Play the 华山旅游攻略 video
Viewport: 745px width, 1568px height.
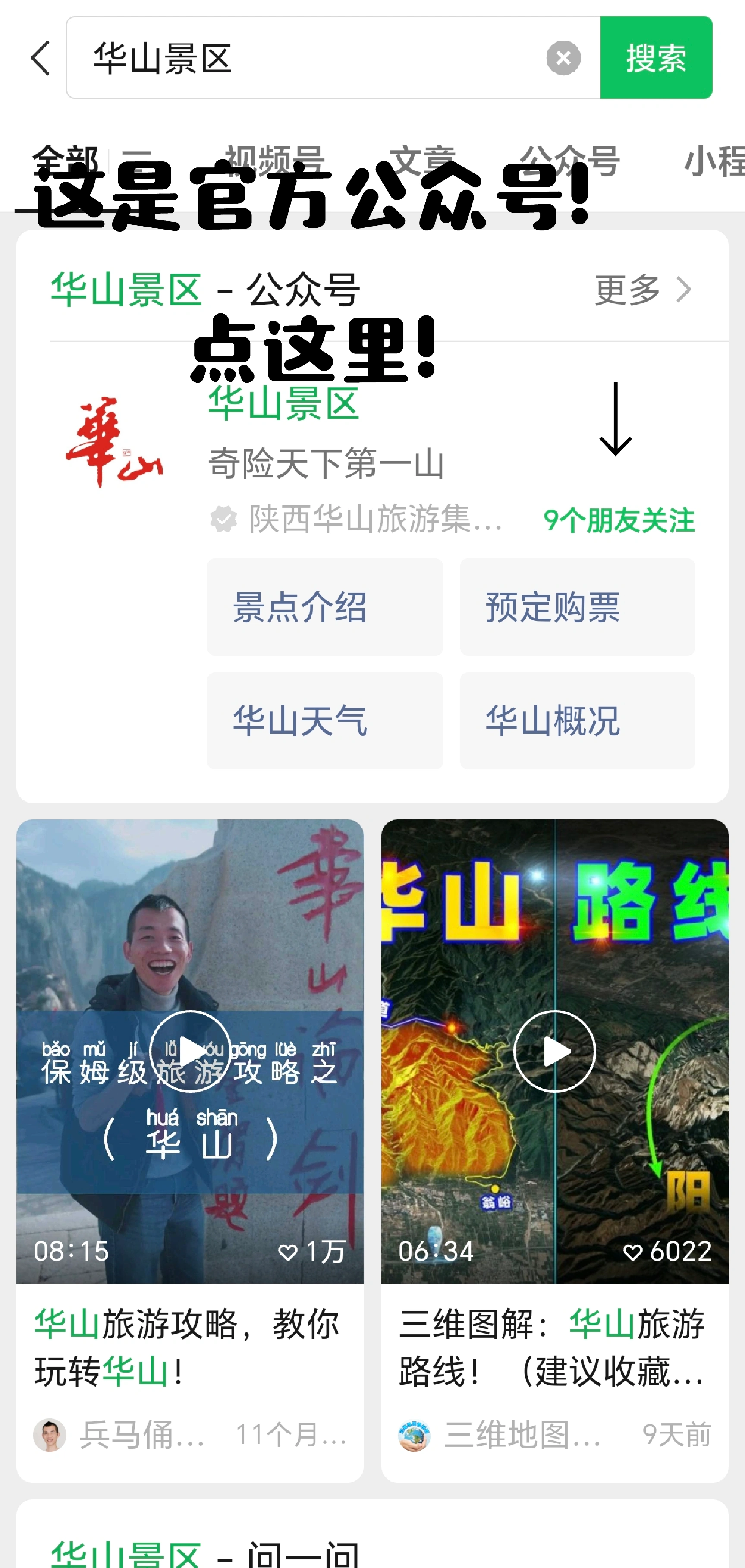[x=190, y=1051]
